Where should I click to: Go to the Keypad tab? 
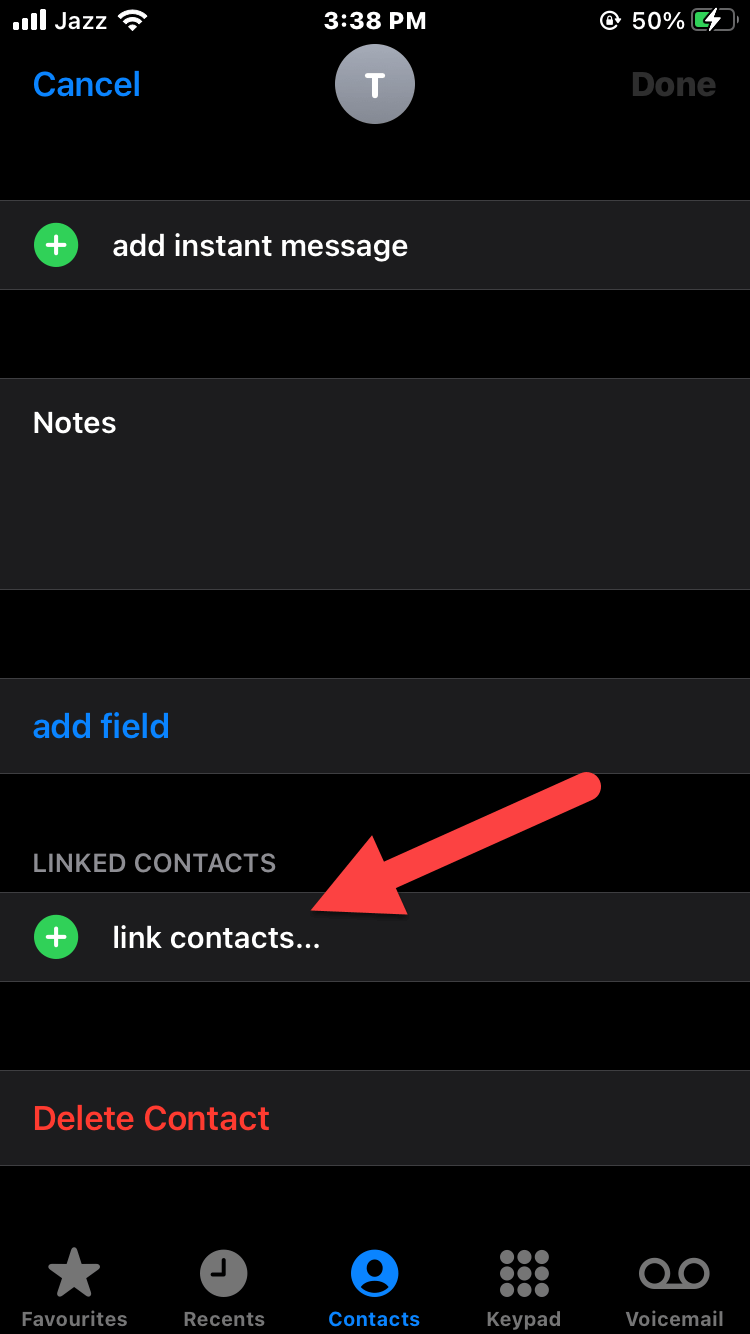pos(524,1286)
